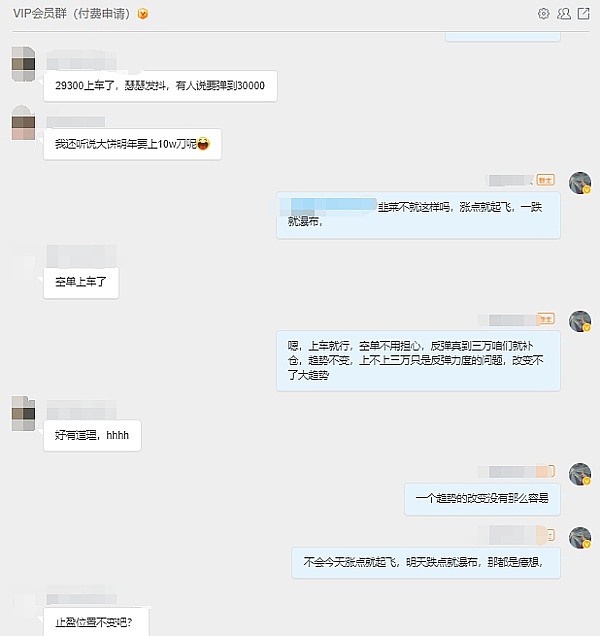Open avatar beside the '我还听说大饼明年要上10w刀呢' message
600x636 pixels.
[24, 125]
